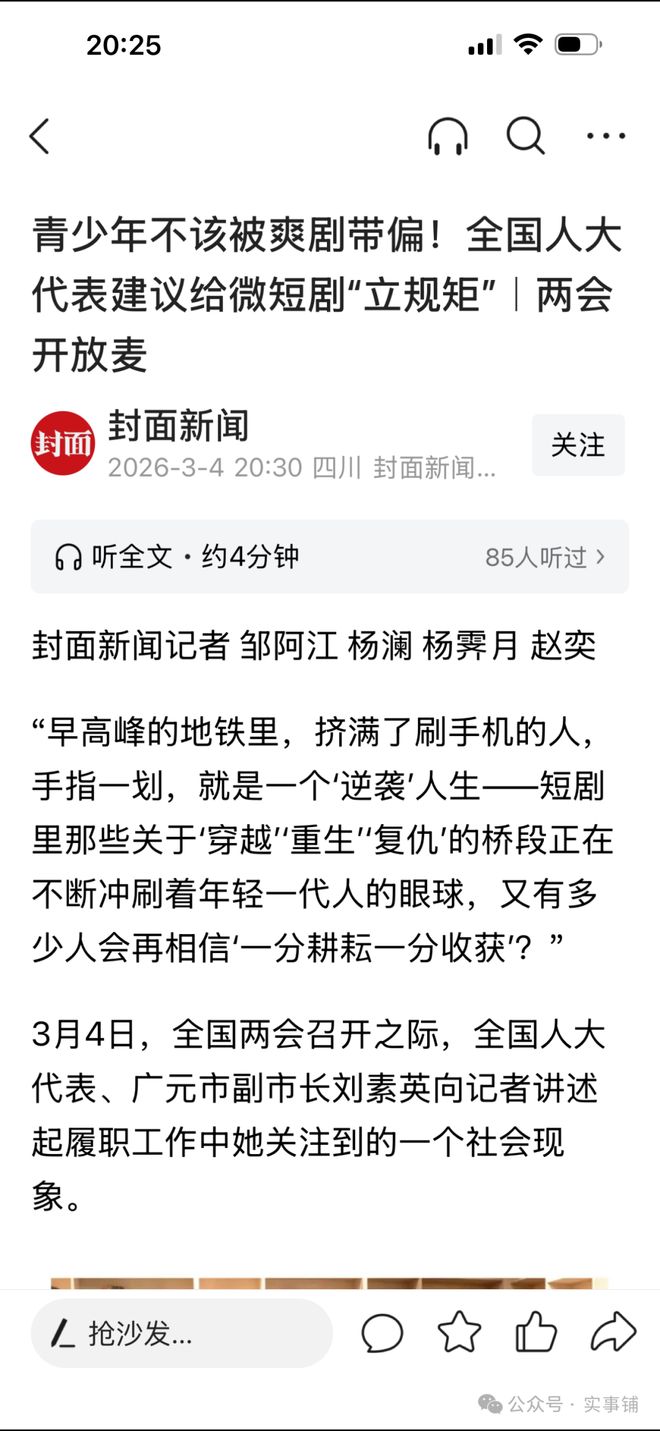
Task: Open the three-dot overflow menu
Action: (x=606, y=136)
